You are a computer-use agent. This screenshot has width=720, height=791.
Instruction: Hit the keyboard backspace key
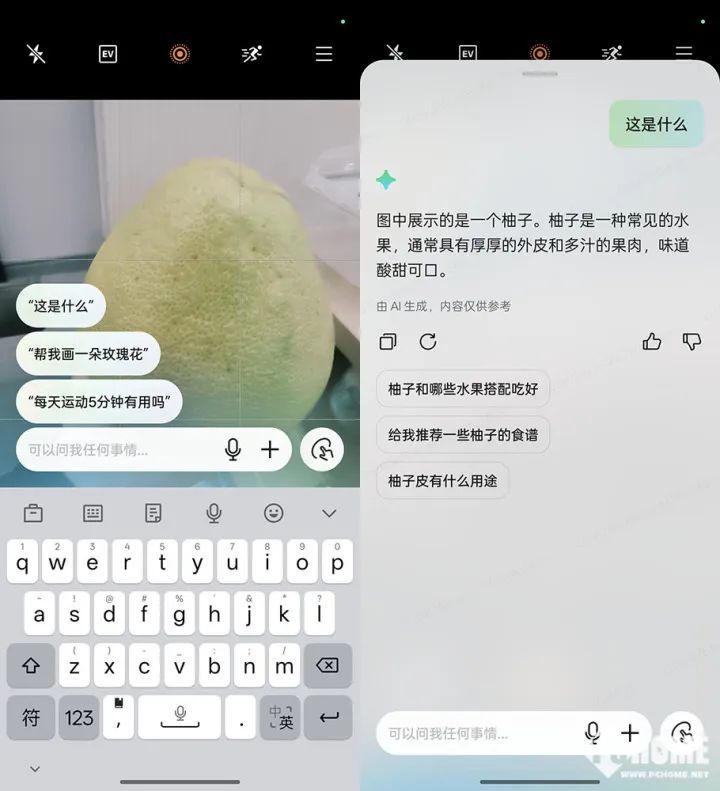point(327,665)
